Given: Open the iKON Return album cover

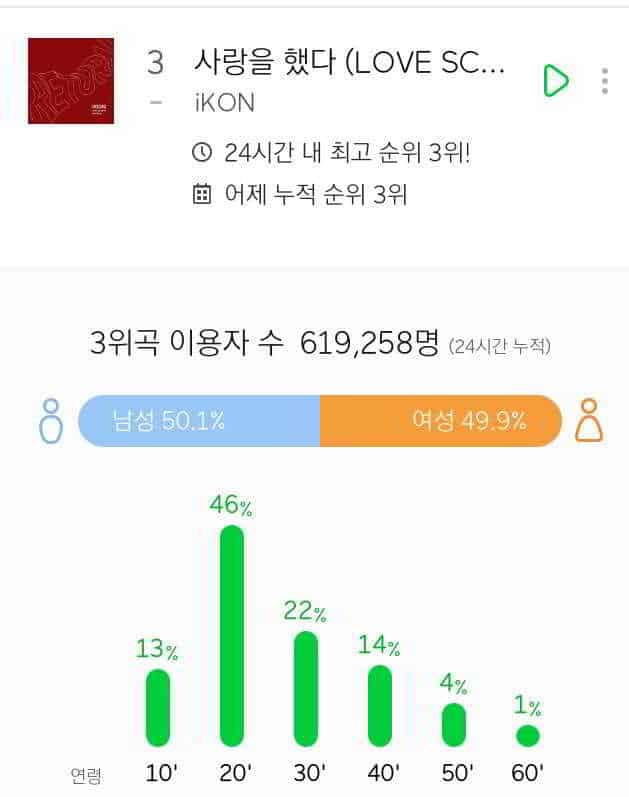Looking at the screenshot, I should coord(71,81).
